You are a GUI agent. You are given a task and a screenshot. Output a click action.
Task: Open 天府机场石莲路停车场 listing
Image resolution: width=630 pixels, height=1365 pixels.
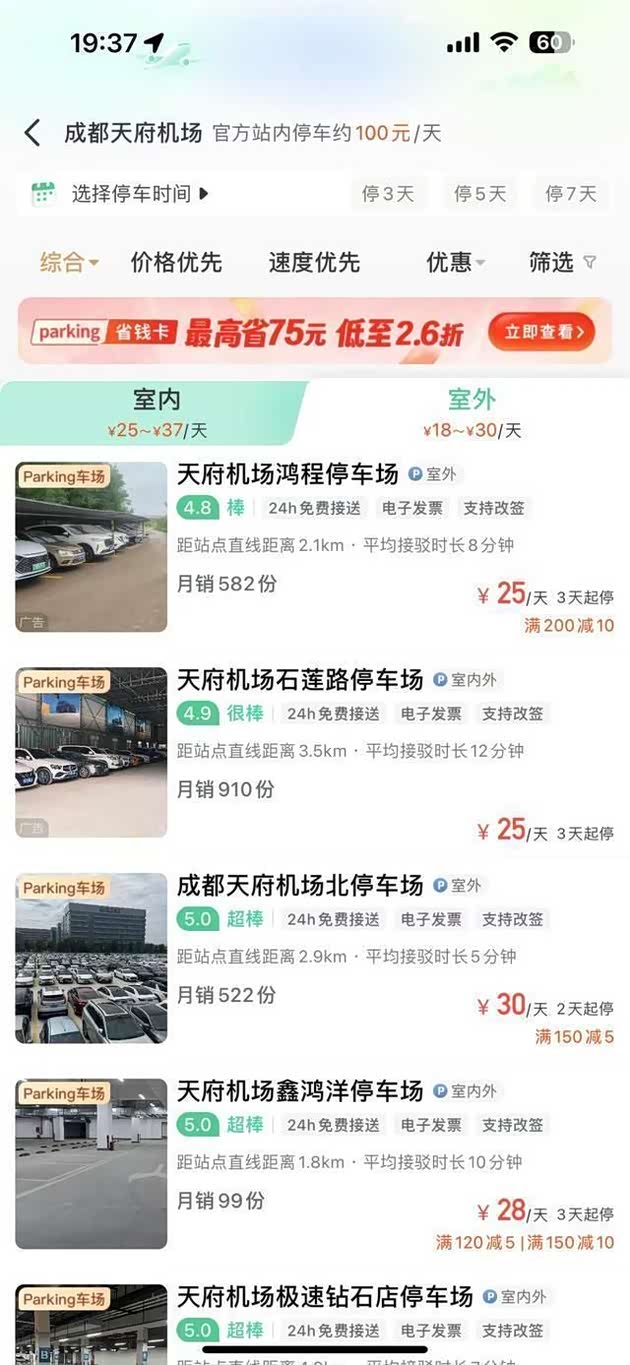point(300,680)
